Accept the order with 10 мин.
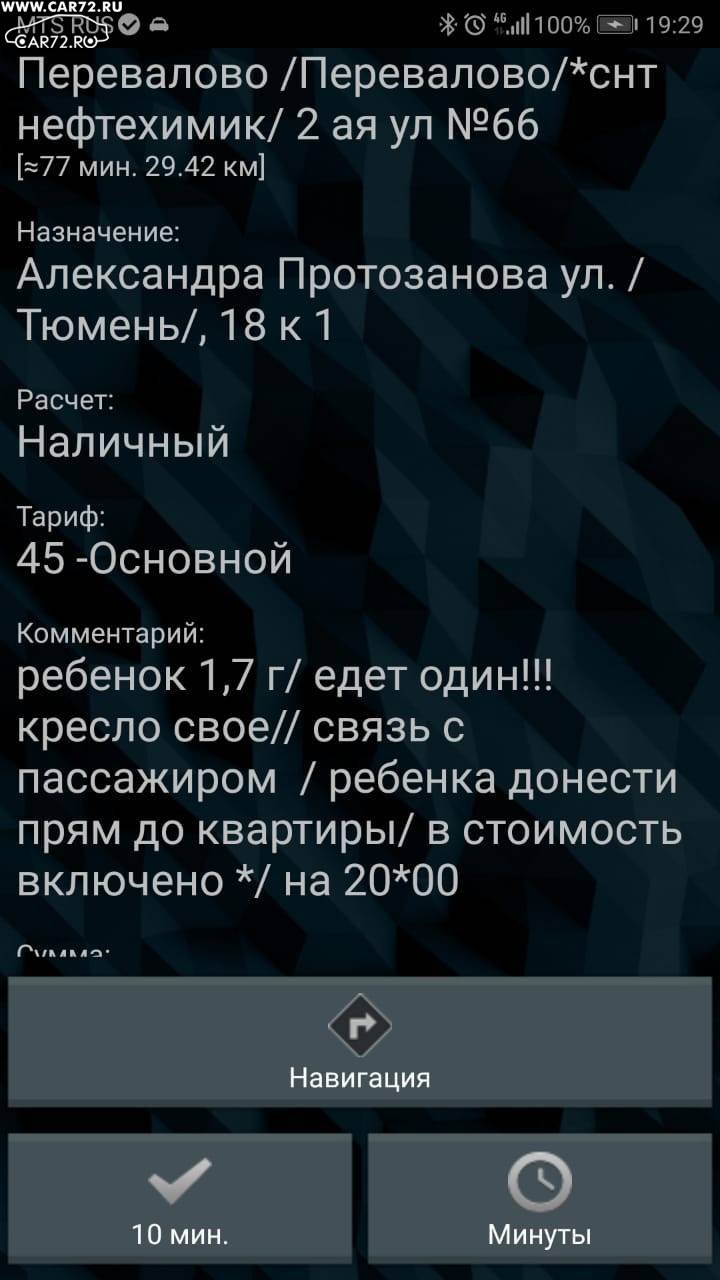This screenshot has height=1280, width=720. (180, 1199)
